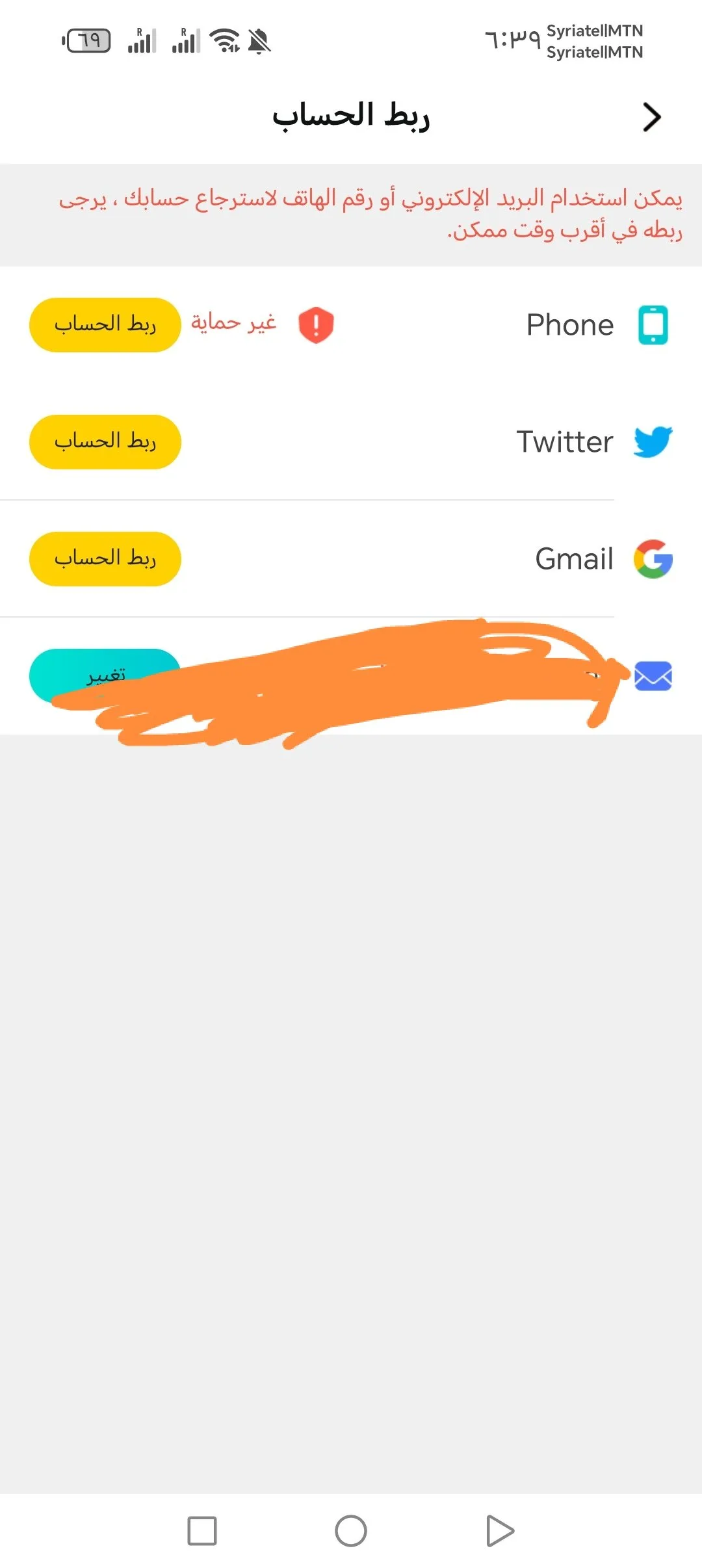The width and height of the screenshot is (702, 1568).
Task: Select the Twitter bird icon
Action: (652, 441)
